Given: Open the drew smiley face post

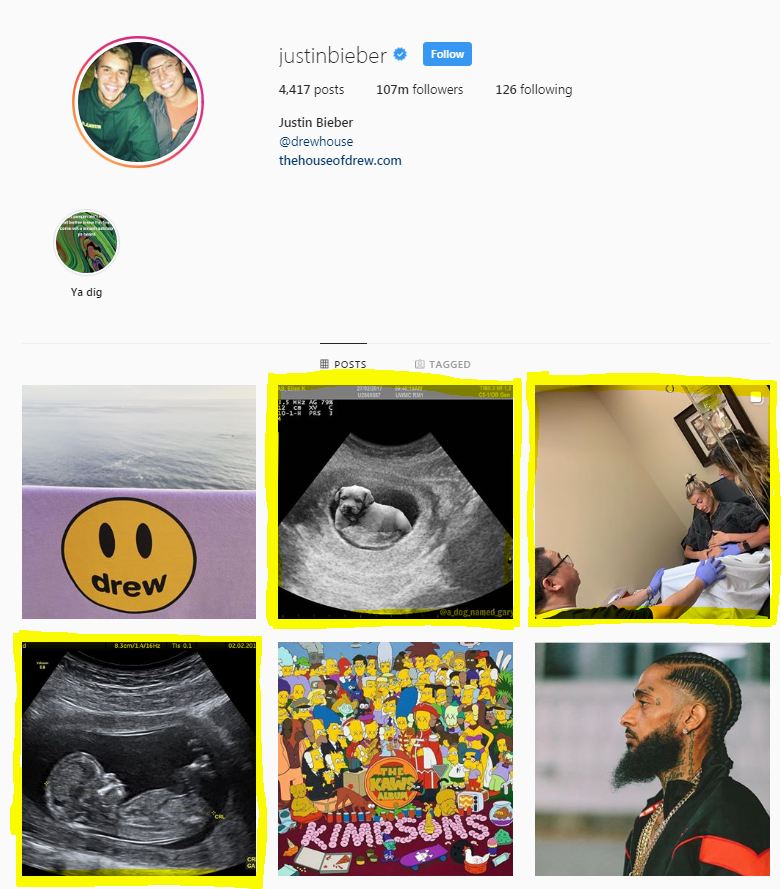Looking at the screenshot, I should (x=138, y=502).
